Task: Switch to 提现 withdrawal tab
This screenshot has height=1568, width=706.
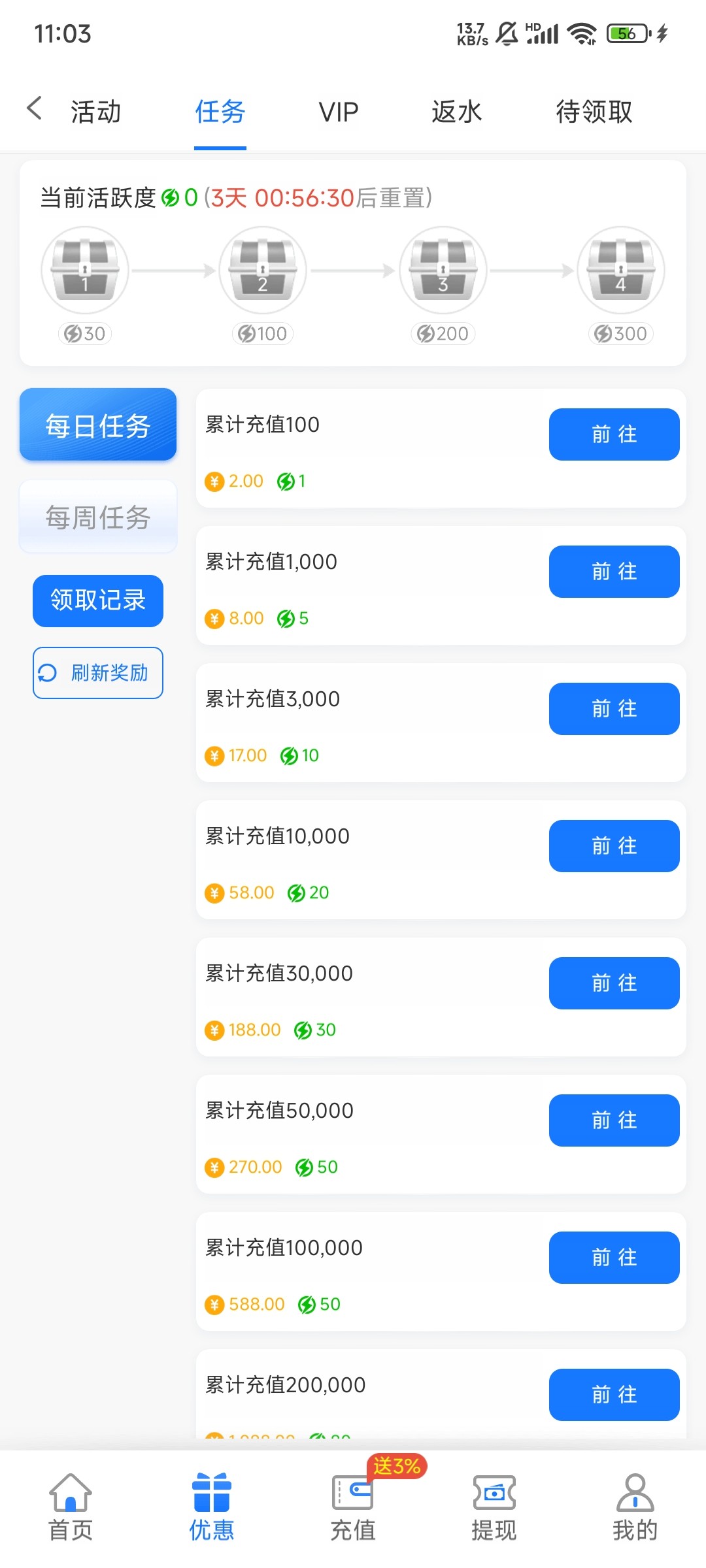Action: coord(494,1507)
